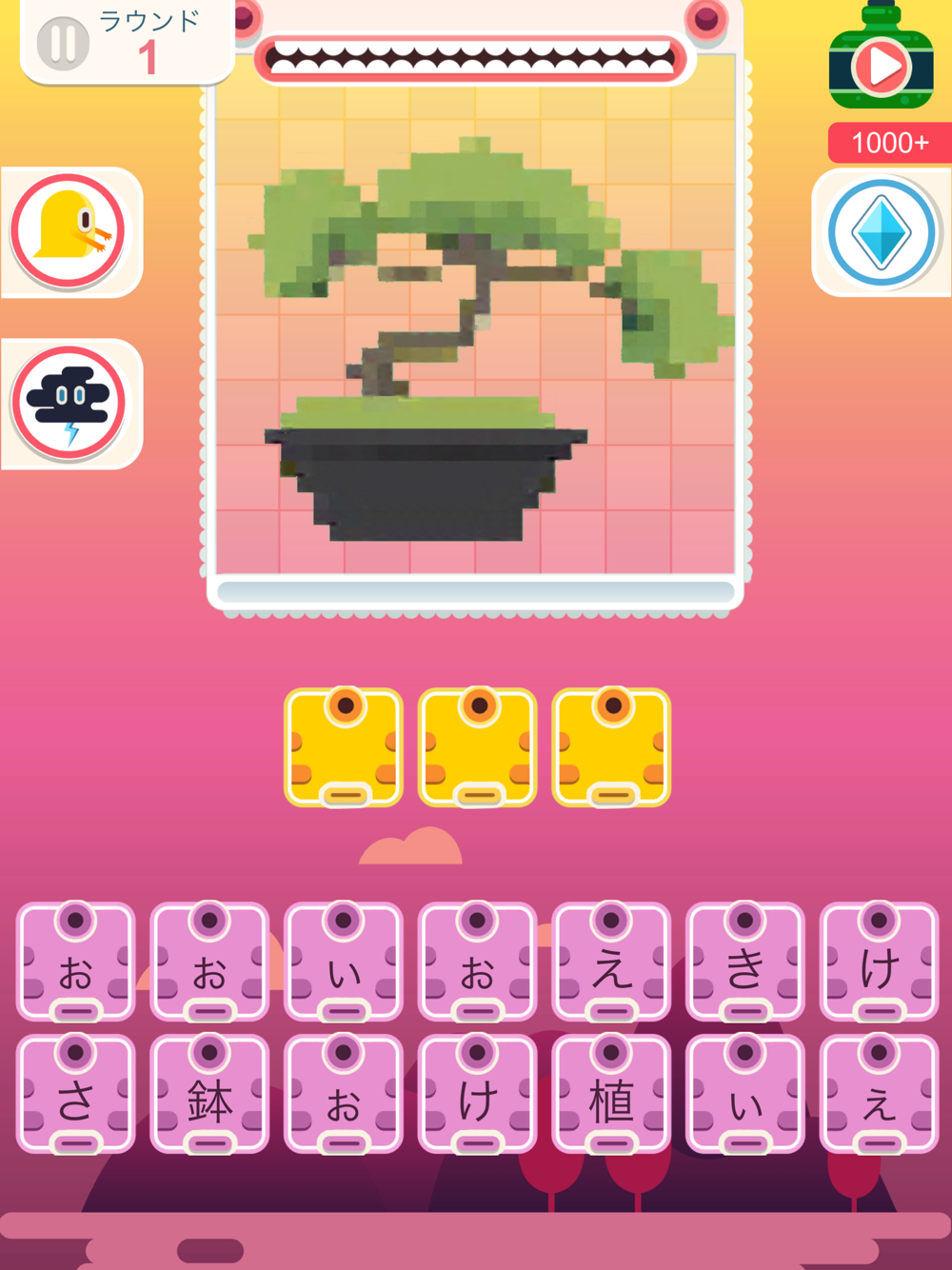Pick the 鉢 kanji tile
This screenshot has width=952, height=1270.
(x=209, y=1094)
